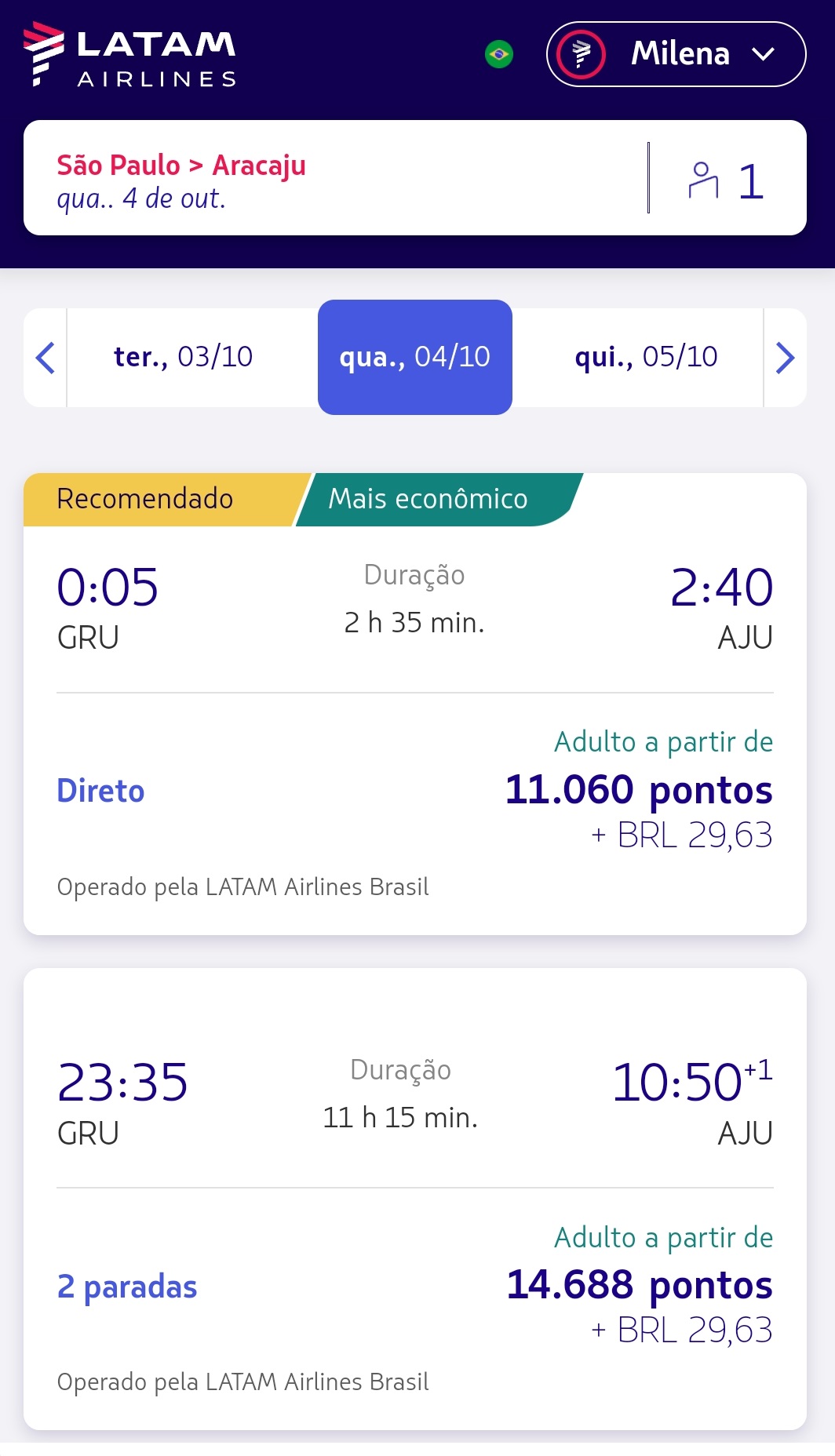Open the Milena account dropdown chevron

764,55
